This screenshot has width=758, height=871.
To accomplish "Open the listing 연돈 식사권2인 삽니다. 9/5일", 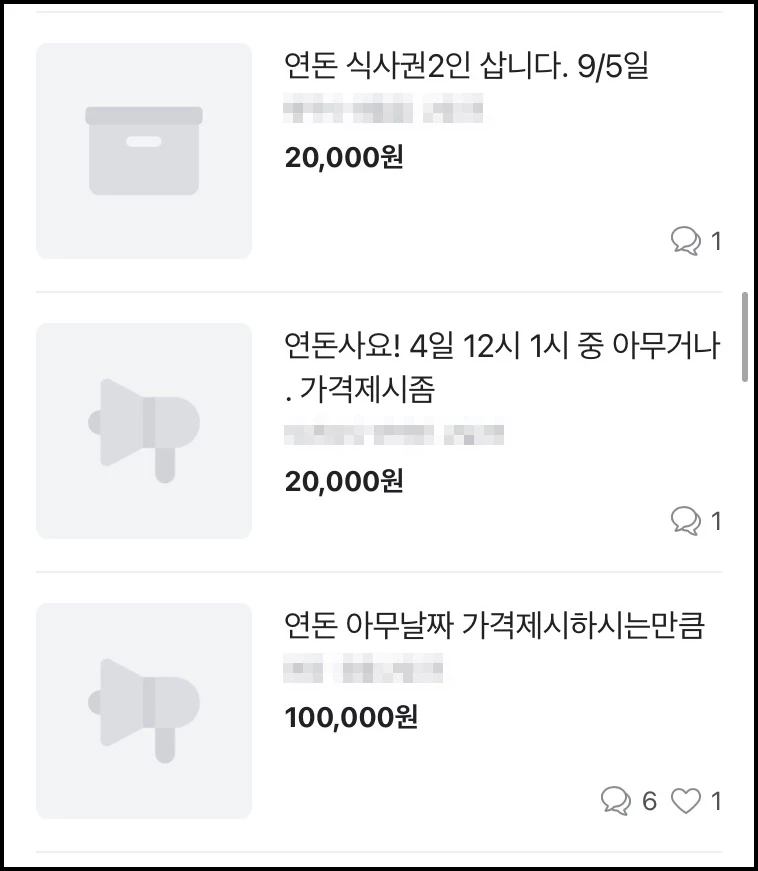I will tap(467, 68).
